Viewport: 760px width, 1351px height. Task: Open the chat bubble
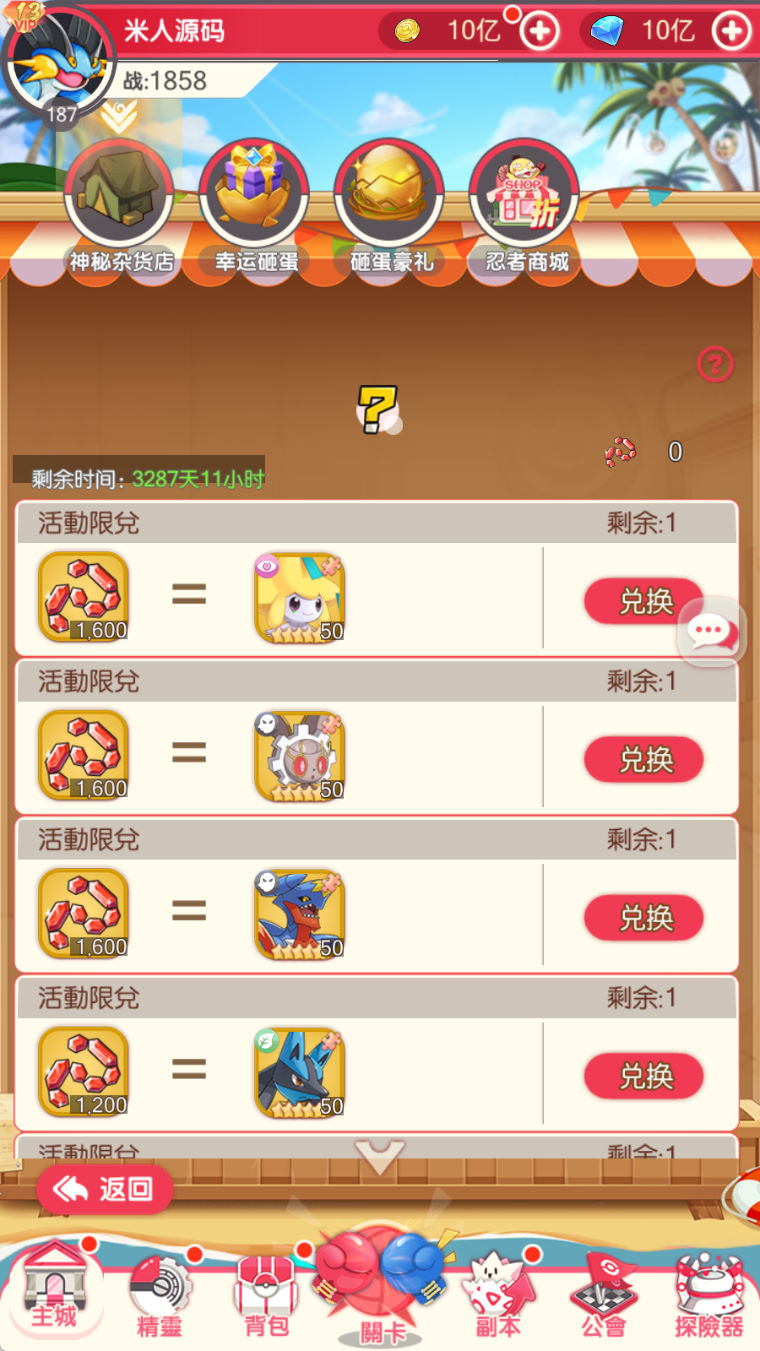pos(711,630)
